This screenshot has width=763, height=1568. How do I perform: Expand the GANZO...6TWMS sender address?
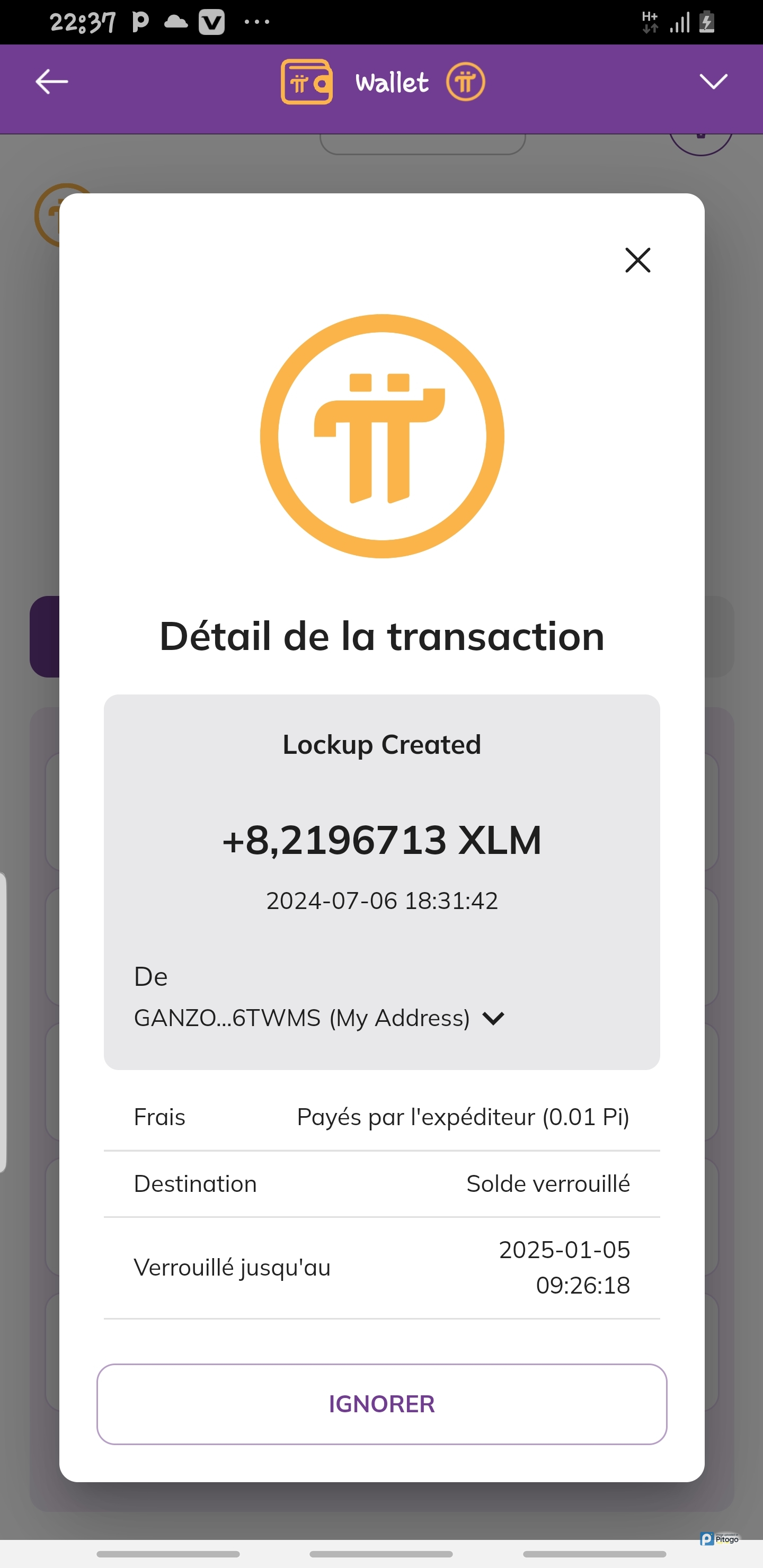(x=493, y=1018)
